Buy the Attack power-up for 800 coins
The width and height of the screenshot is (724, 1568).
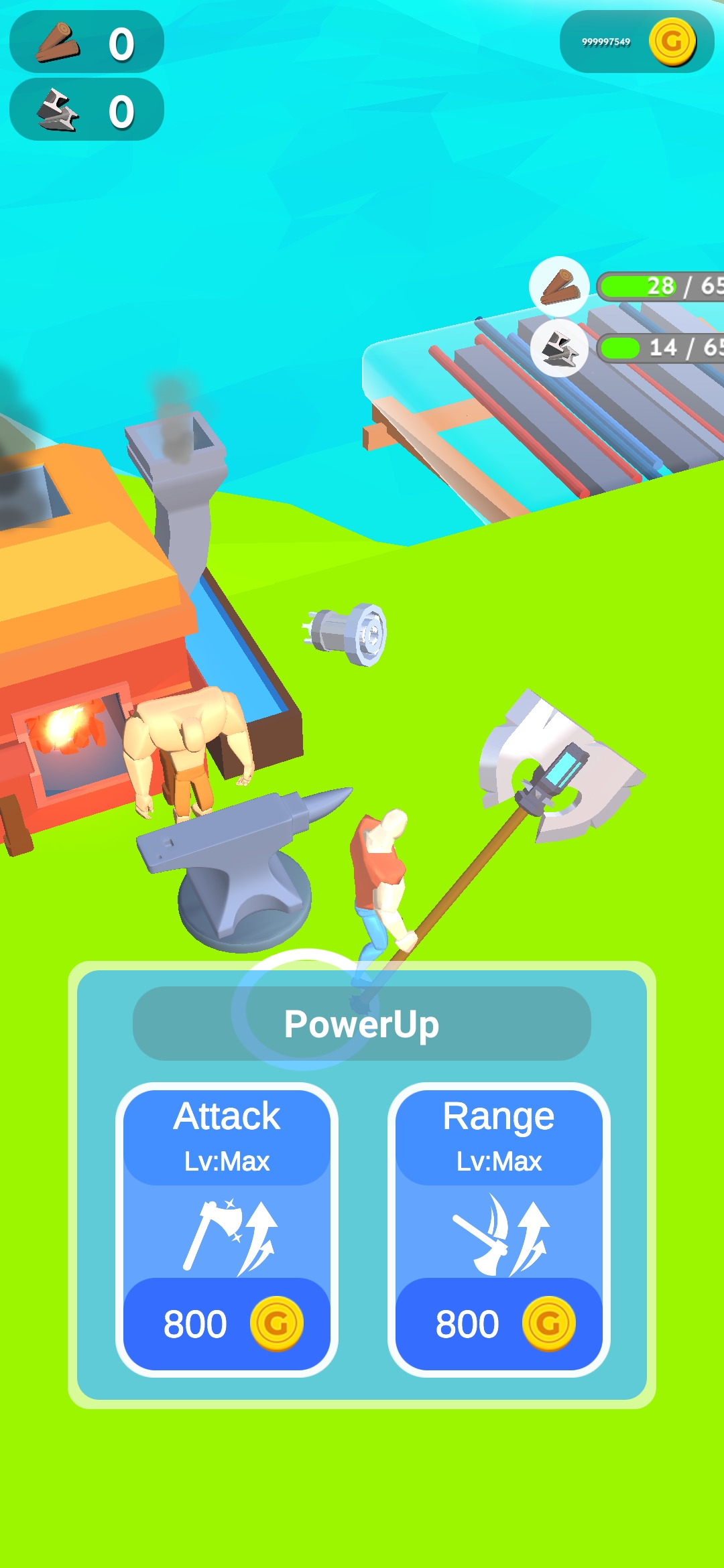coord(227,1323)
